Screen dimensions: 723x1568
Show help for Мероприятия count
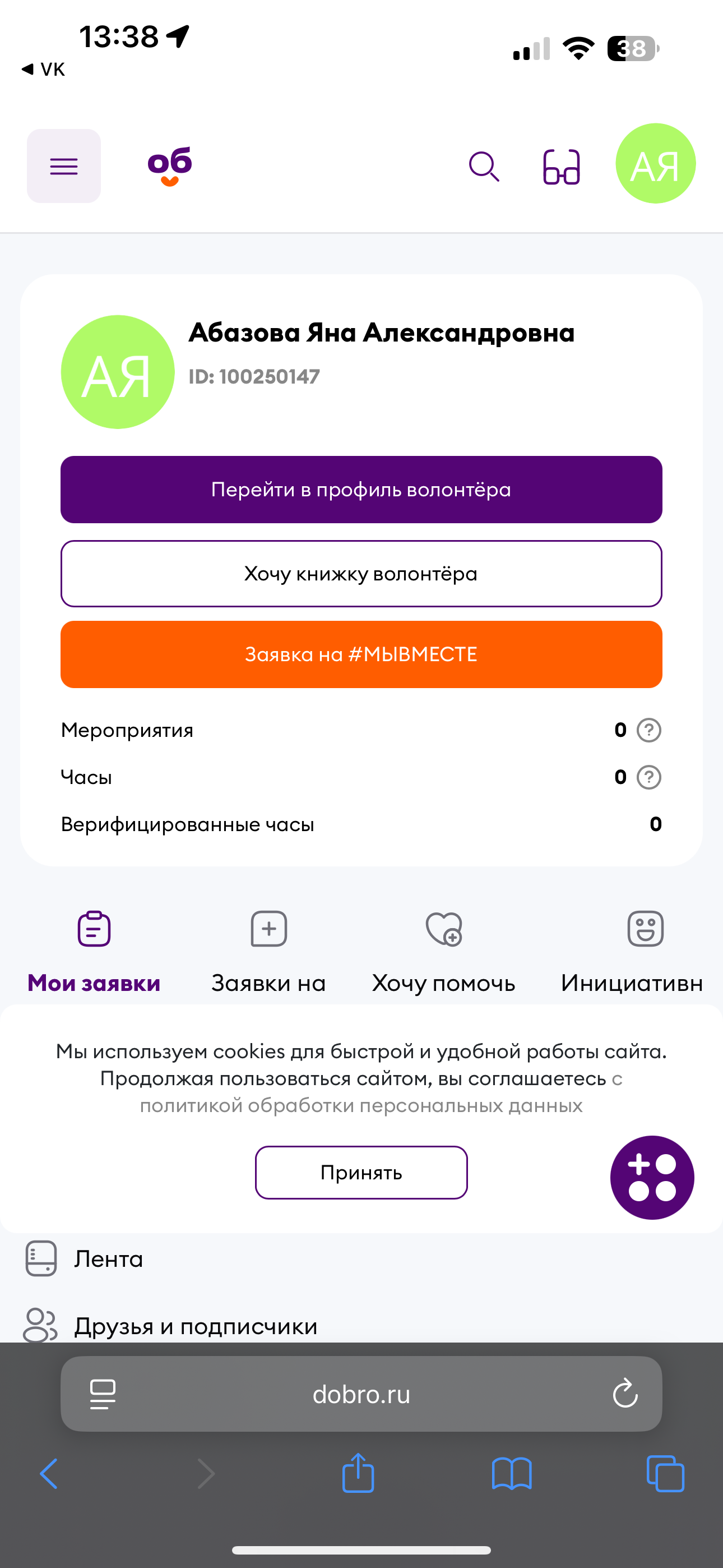[649, 730]
